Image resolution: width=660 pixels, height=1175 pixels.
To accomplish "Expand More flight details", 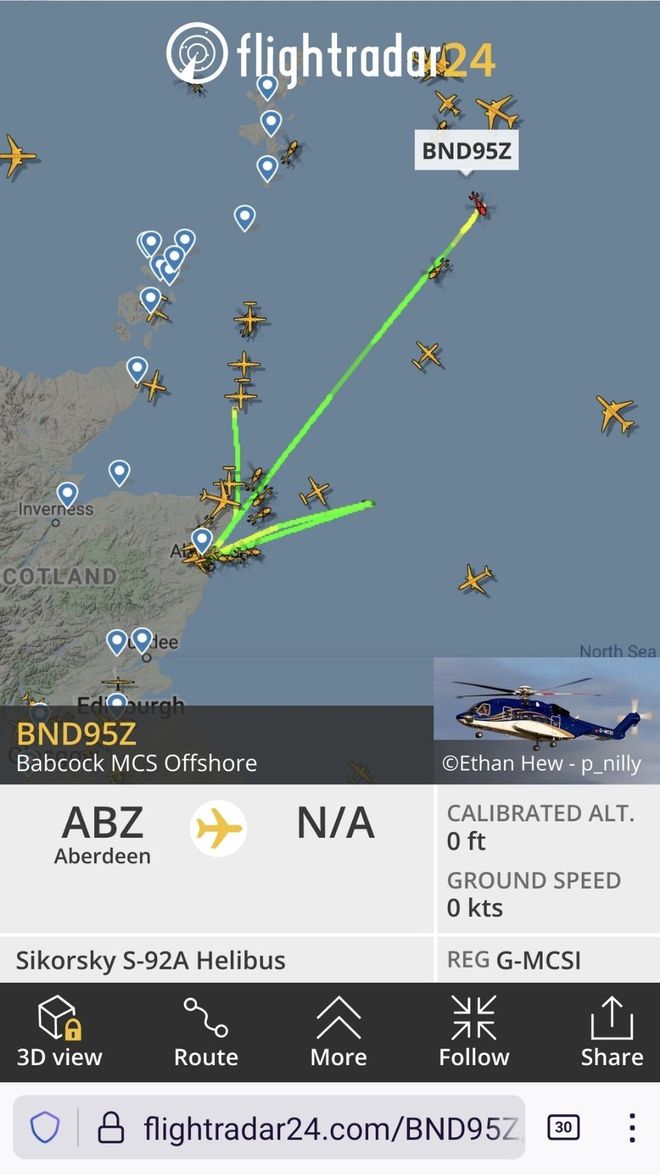I will [x=338, y=1032].
